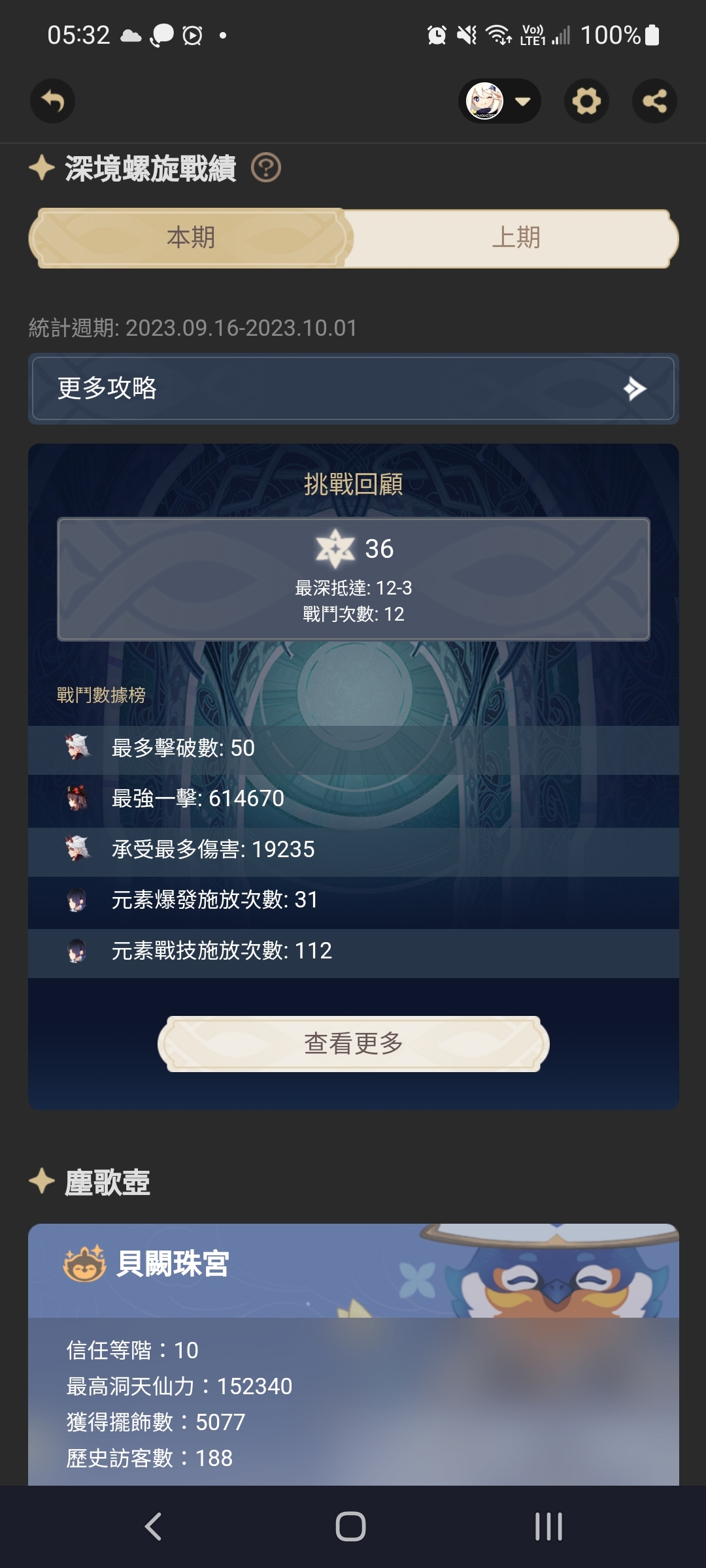706x1568 pixels.
Task: Switch to the 上期 tab
Action: pyautogui.click(x=515, y=238)
